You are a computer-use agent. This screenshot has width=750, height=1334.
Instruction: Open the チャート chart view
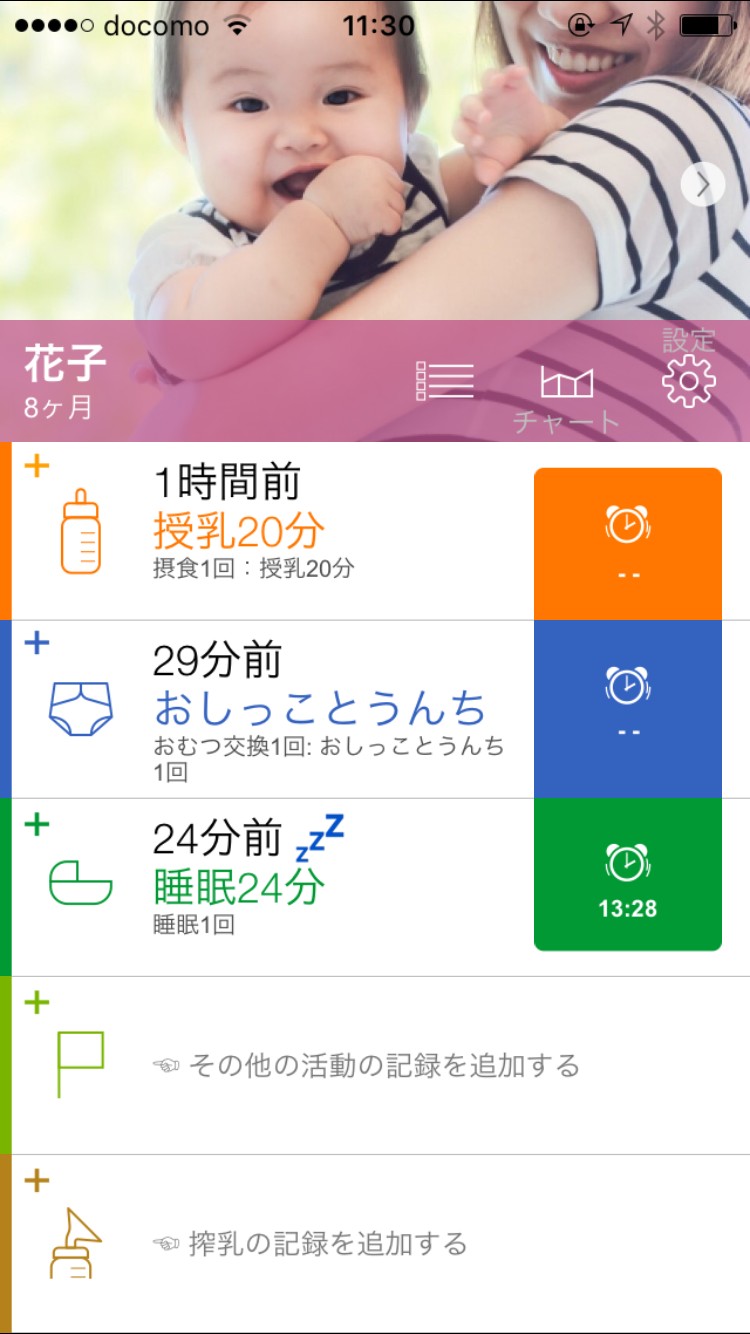[567, 383]
